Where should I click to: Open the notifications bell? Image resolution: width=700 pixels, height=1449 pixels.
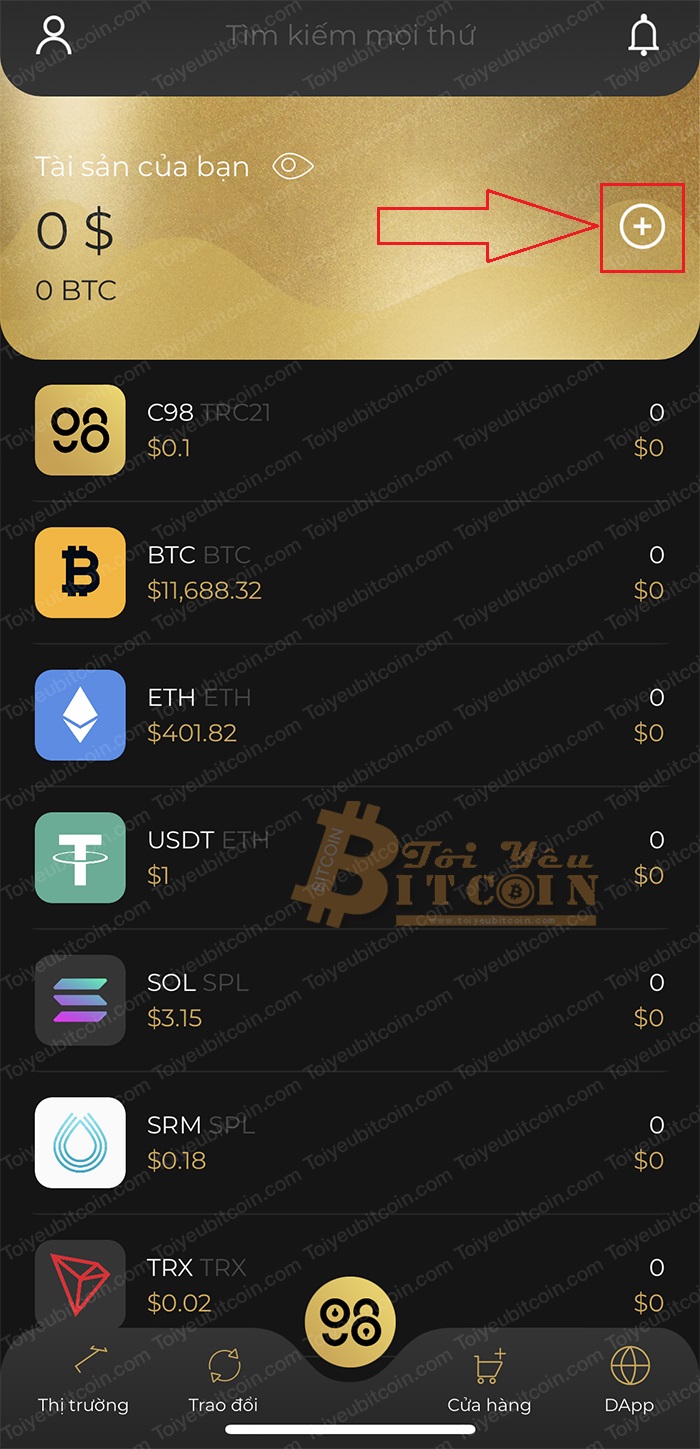pos(643,36)
